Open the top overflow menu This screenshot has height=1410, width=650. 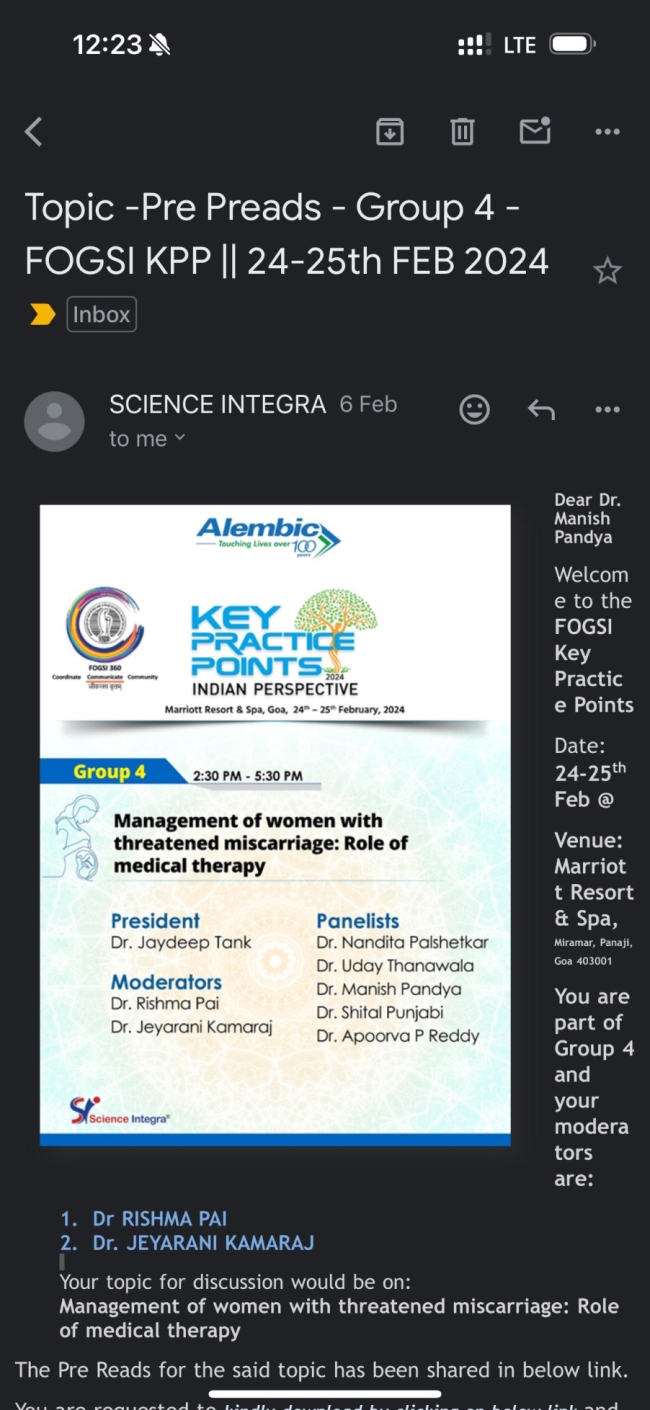pos(607,131)
